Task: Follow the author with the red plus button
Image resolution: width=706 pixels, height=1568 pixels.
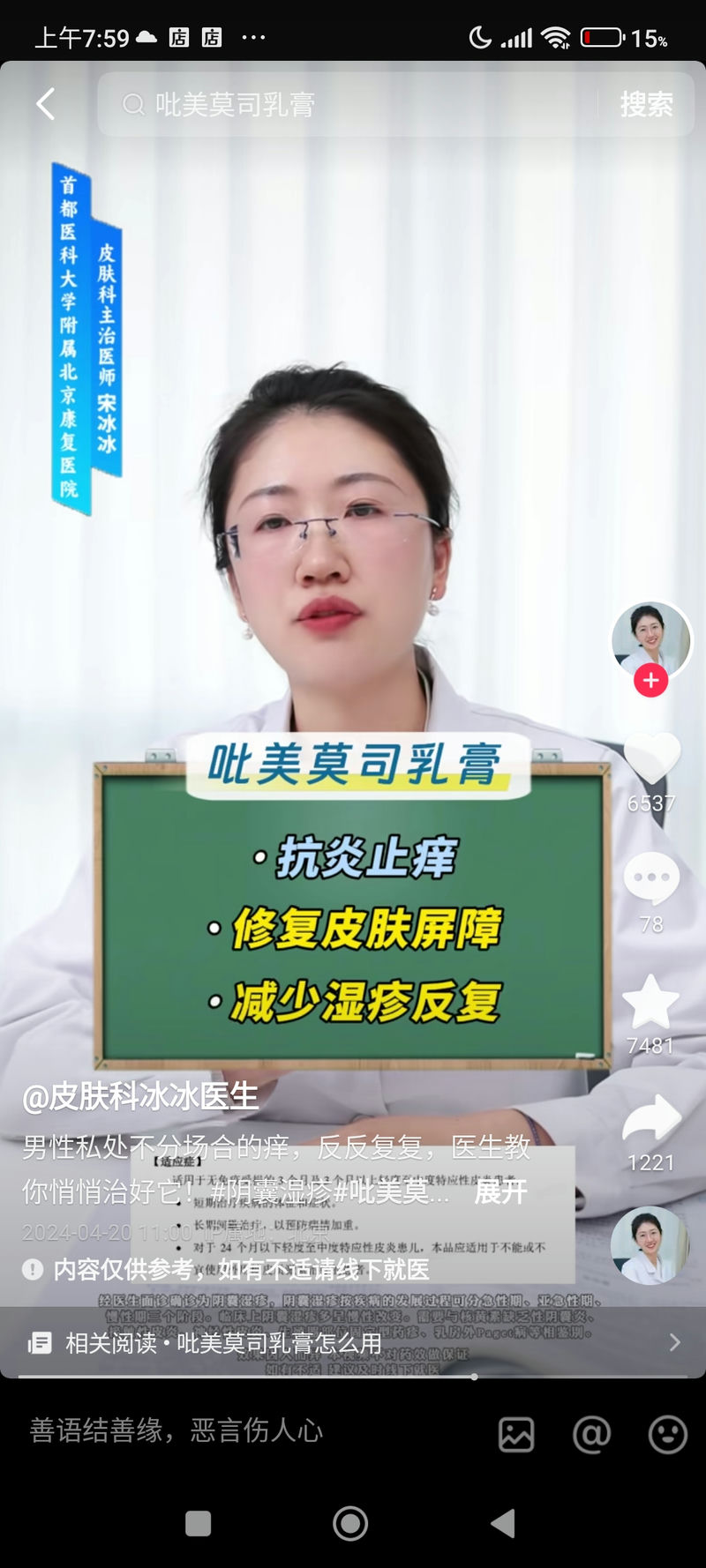Action: point(651,680)
